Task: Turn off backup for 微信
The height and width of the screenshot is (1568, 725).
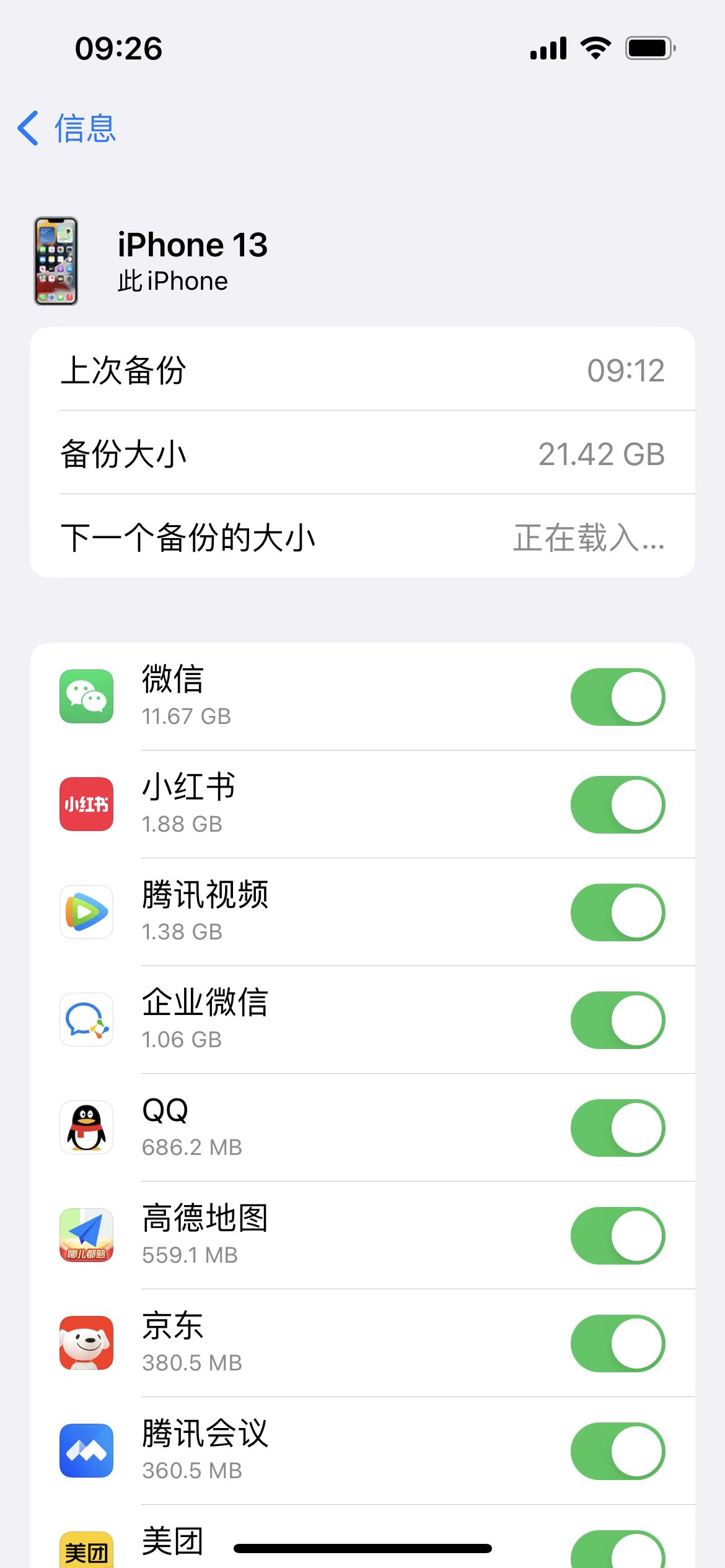Action: (617, 697)
